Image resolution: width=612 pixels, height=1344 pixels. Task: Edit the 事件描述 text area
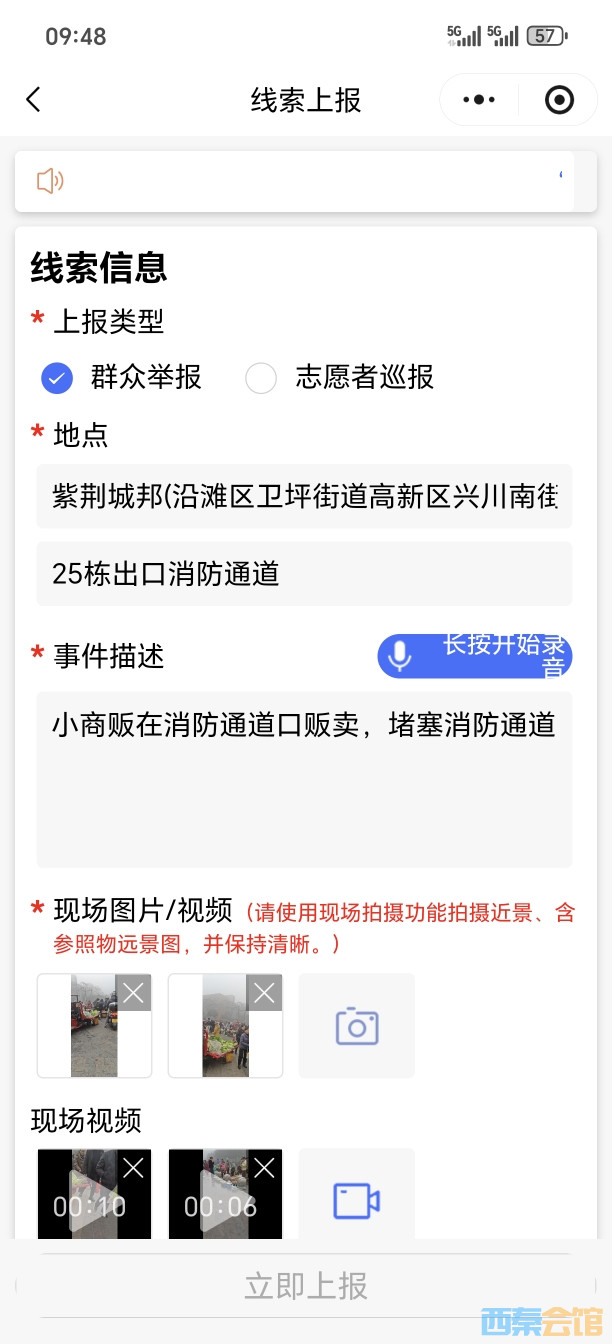point(304,780)
